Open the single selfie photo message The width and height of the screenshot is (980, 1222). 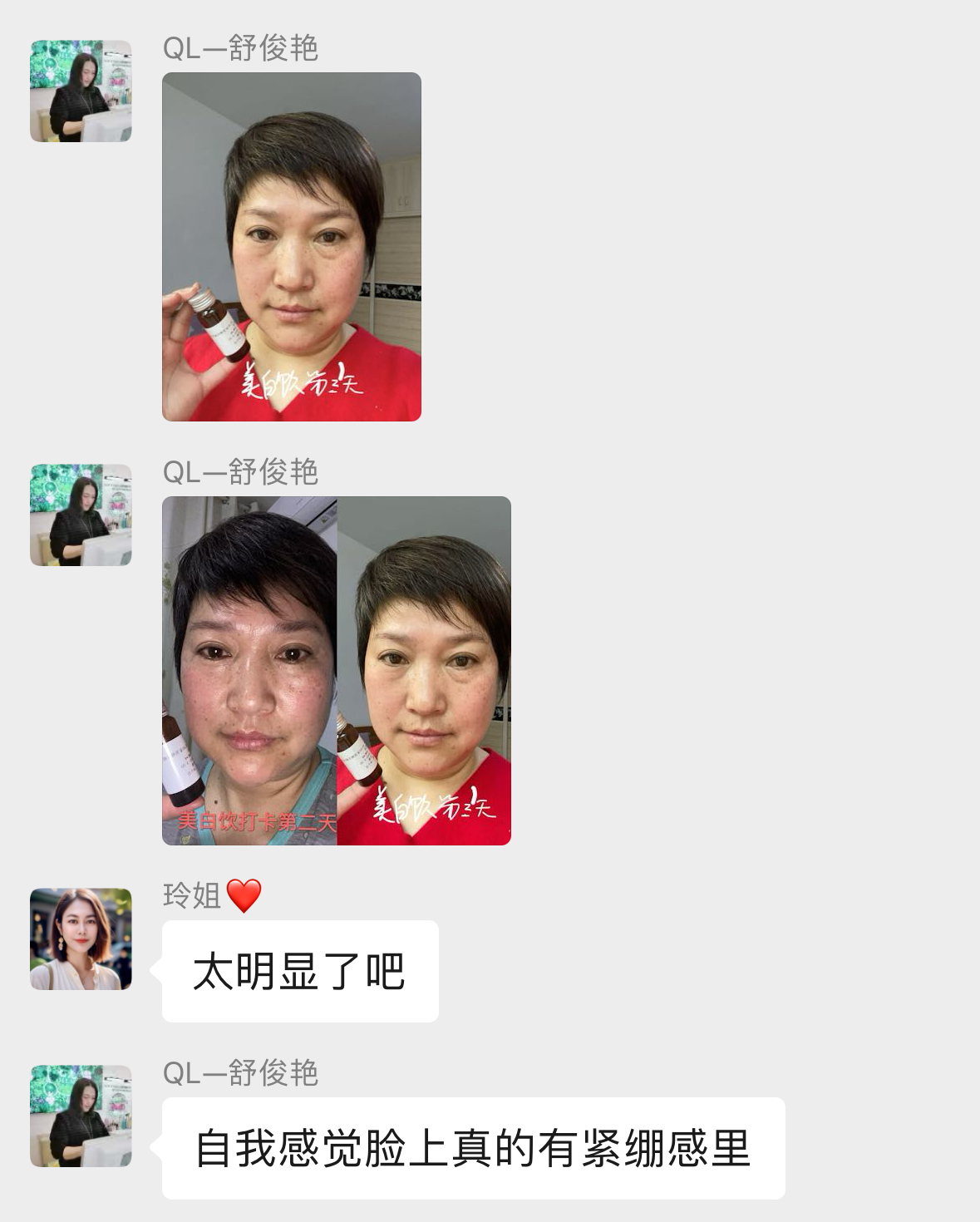pyautogui.click(x=291, y=247)
